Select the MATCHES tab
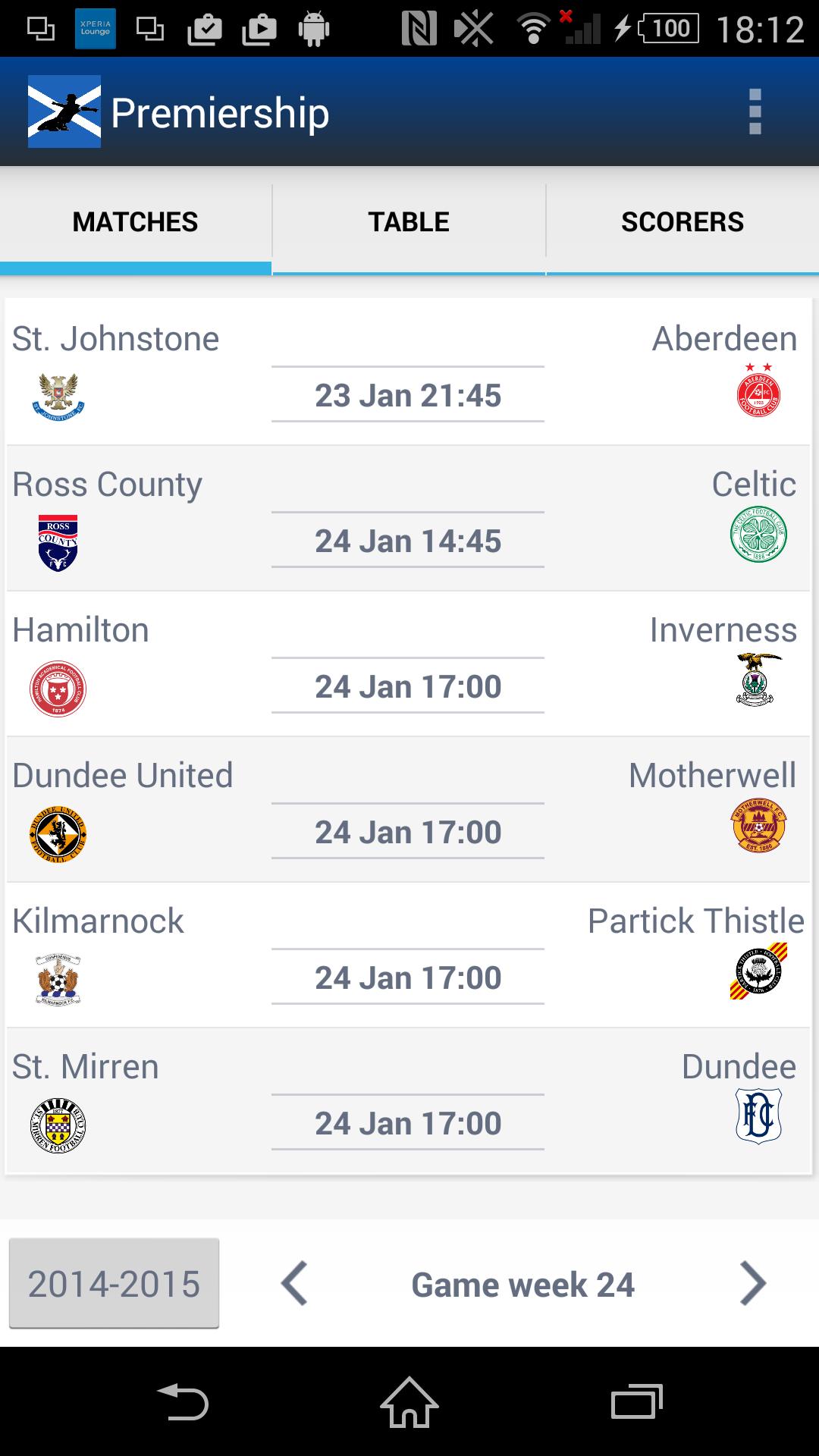Image resolution: width=819 pixels, height=1456 pixels. [135, 222]
